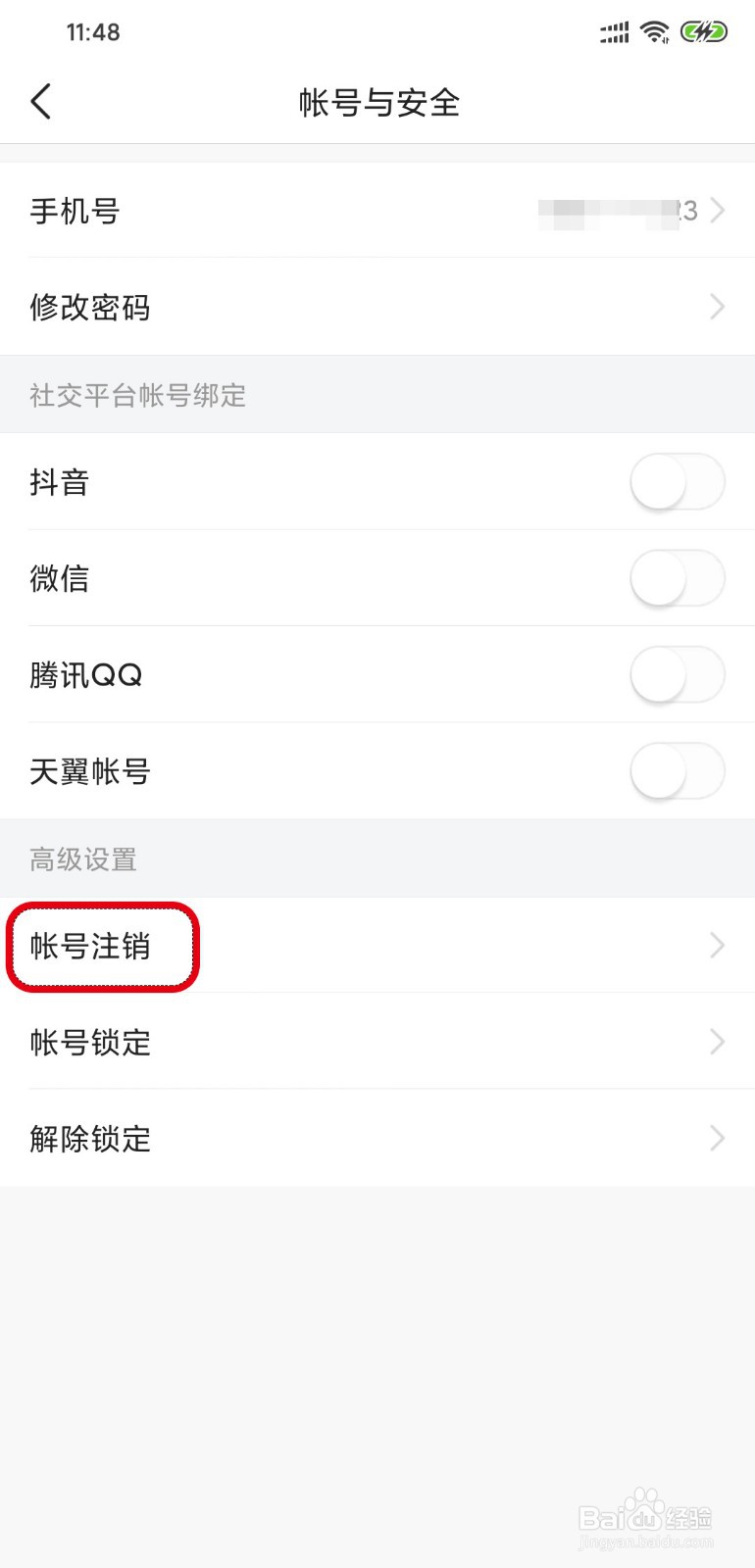755x1568 pixels.
Task: Click the cellular signal strength icon
Action: tap(612, 32)
